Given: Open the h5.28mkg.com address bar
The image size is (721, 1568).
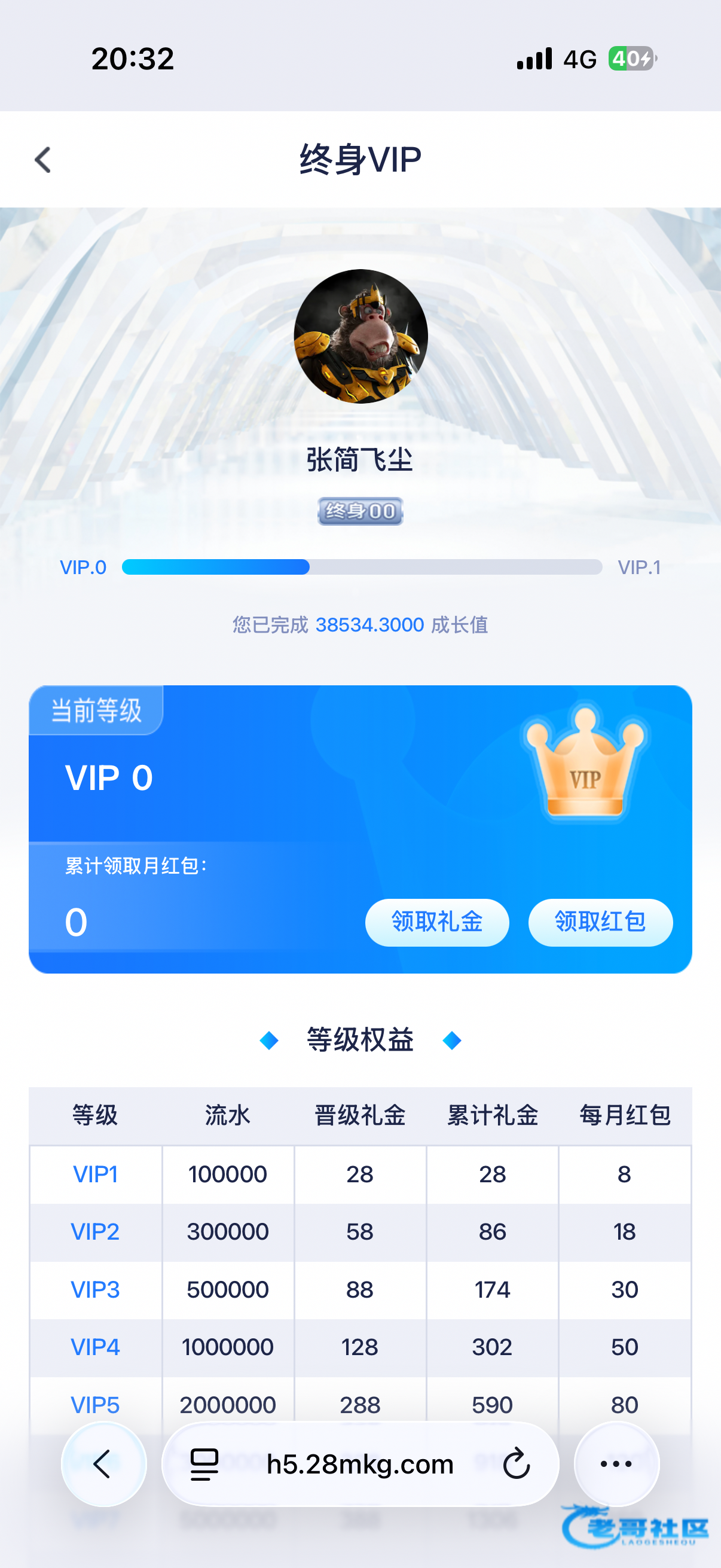Looking at the screenshot, I should click(360, 1463).
